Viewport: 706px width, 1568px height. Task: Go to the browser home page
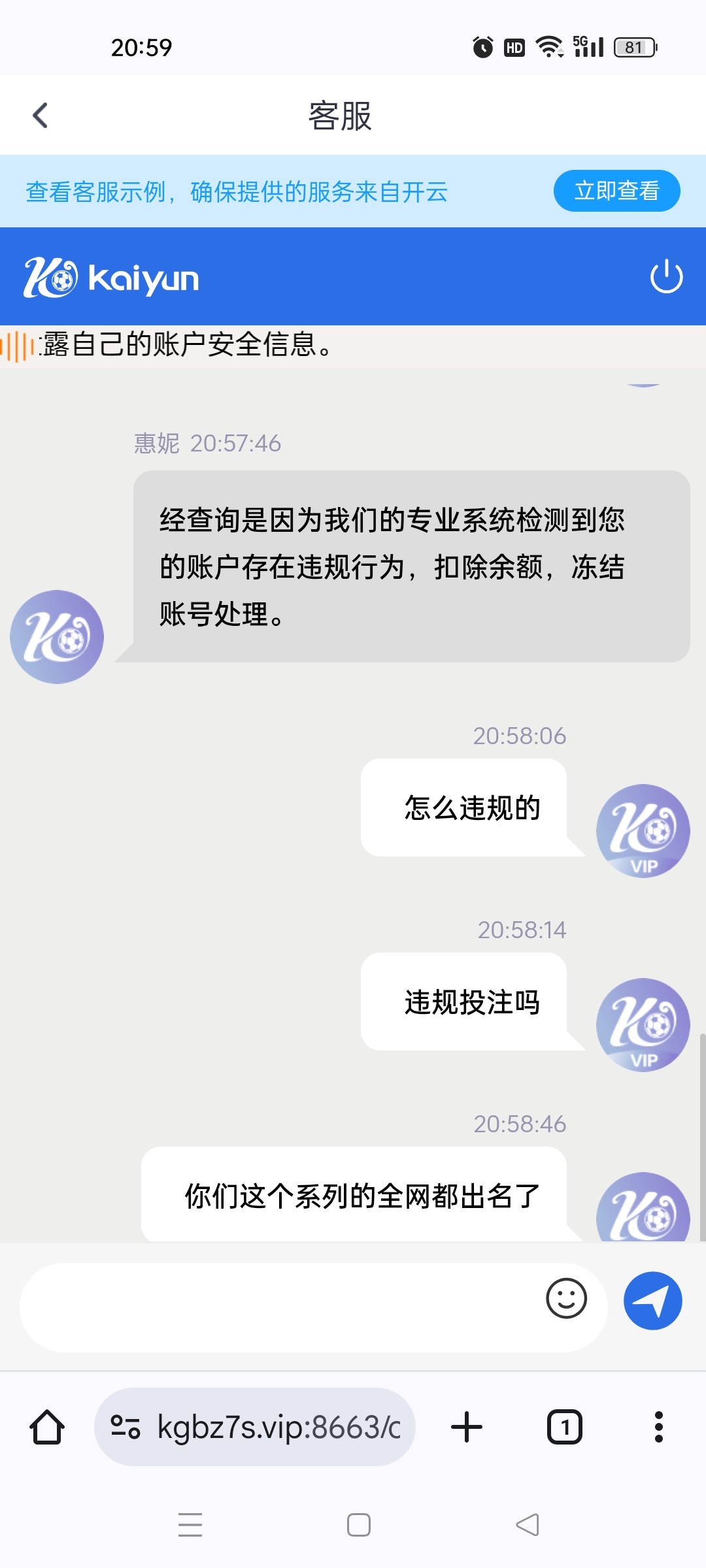(x=47, y=1426)
